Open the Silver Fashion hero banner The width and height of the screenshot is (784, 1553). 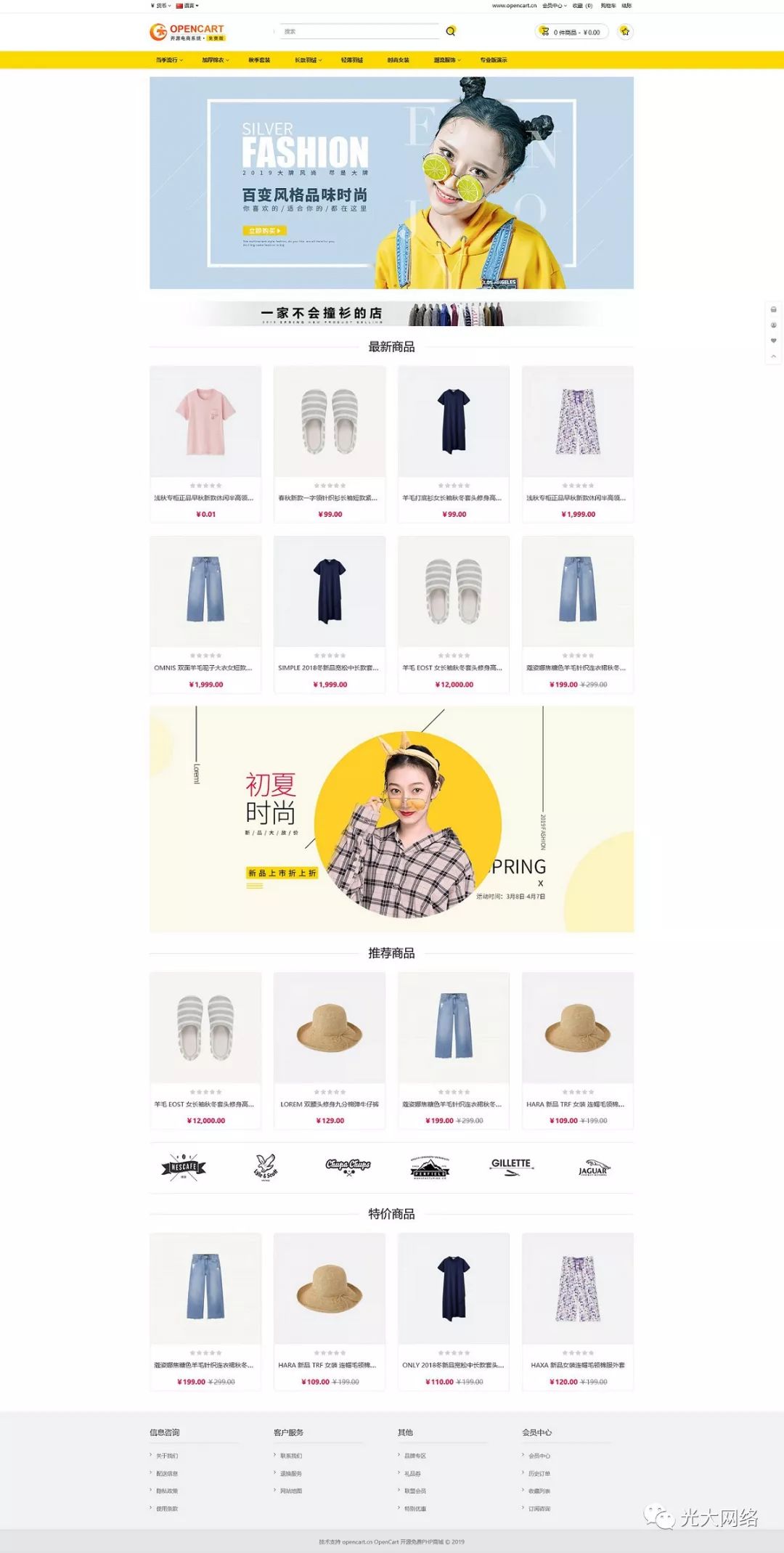[x=391, y=183]
